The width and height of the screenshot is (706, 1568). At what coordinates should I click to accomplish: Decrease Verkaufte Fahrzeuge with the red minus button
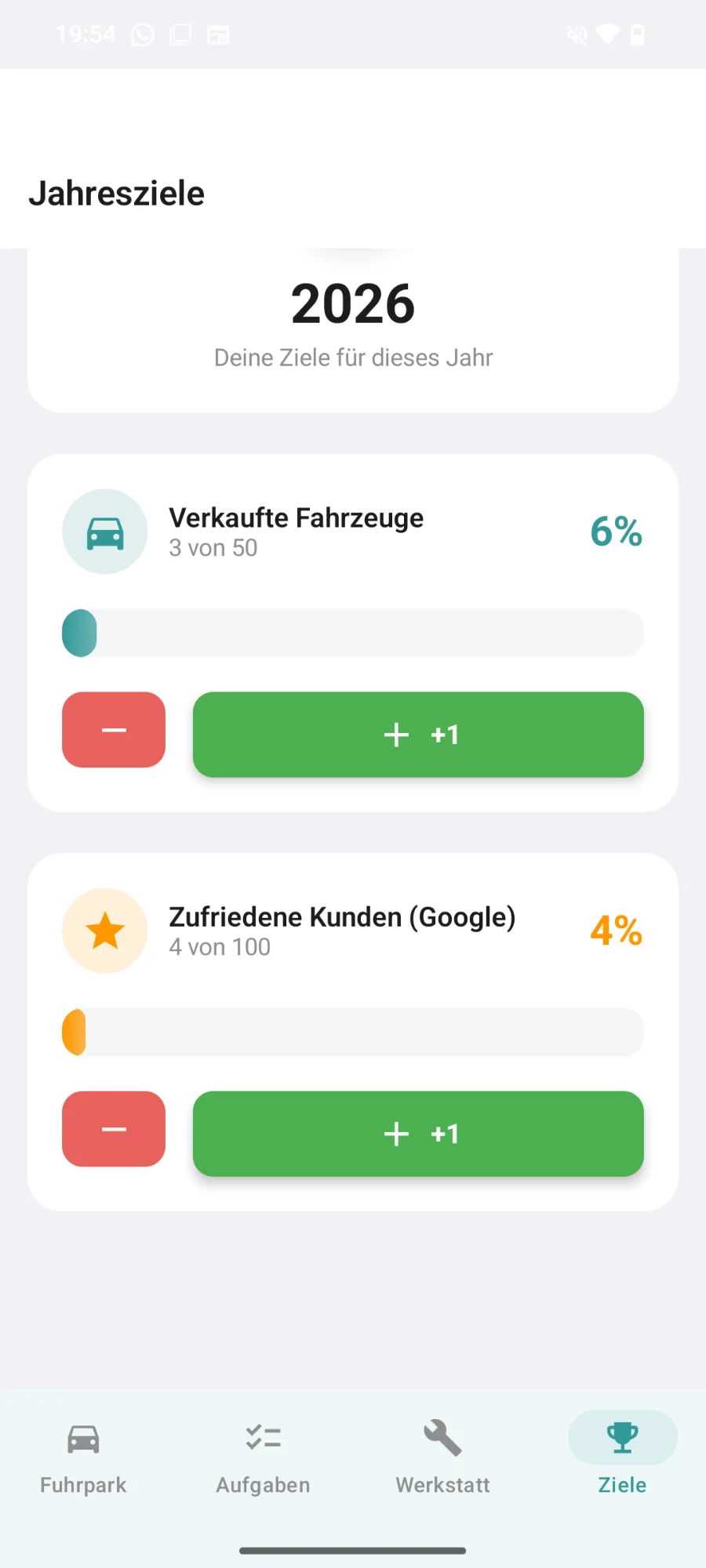(113, 729)
